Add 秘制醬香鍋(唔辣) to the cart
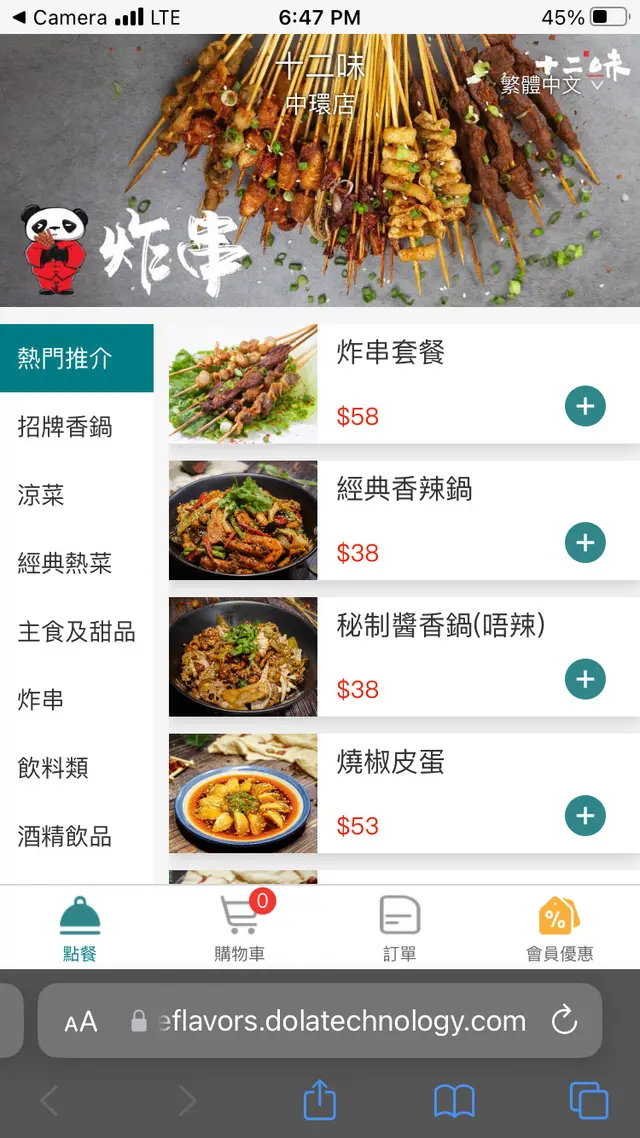The width and height of the screenshot is (640, 1138). coord(585,680)
